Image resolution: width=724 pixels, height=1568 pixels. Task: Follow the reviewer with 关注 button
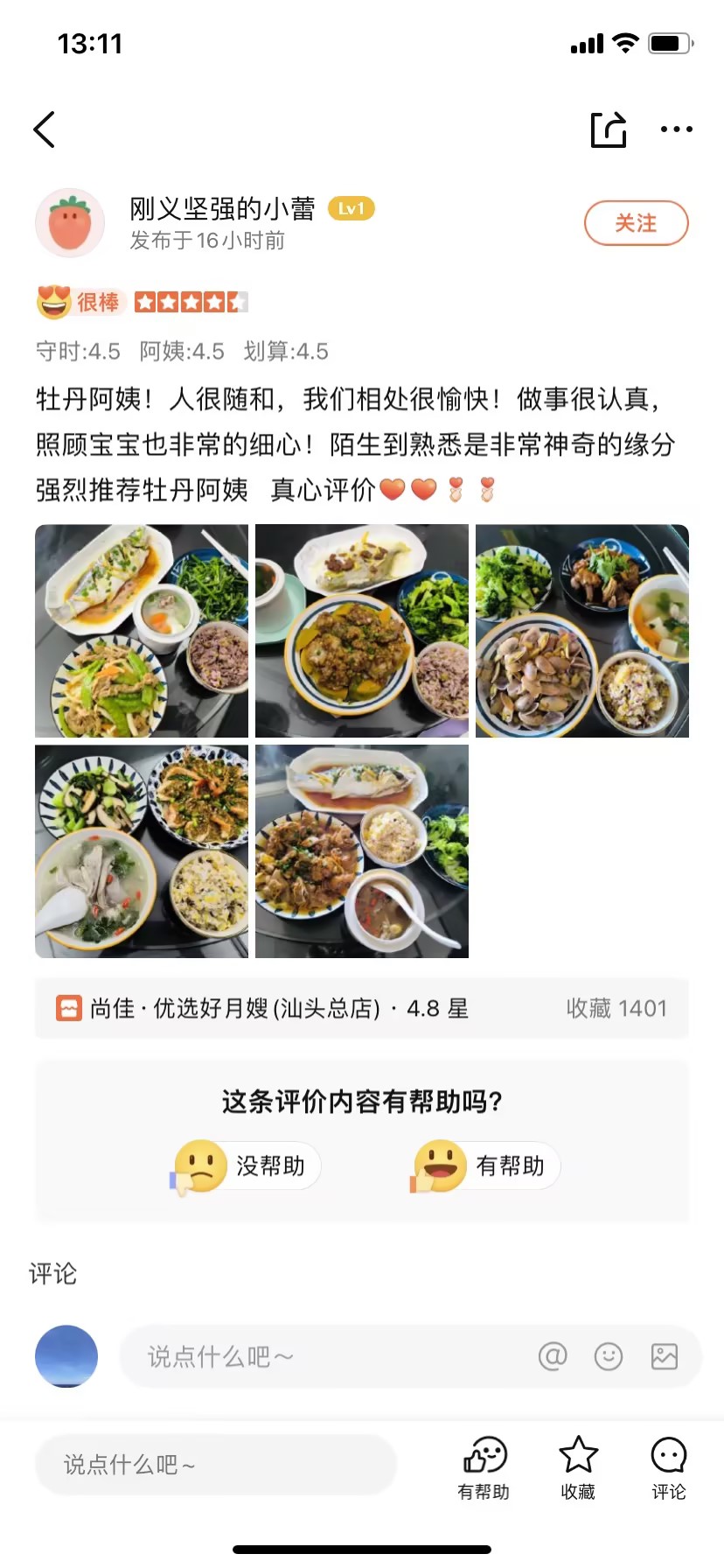[636, 223]
